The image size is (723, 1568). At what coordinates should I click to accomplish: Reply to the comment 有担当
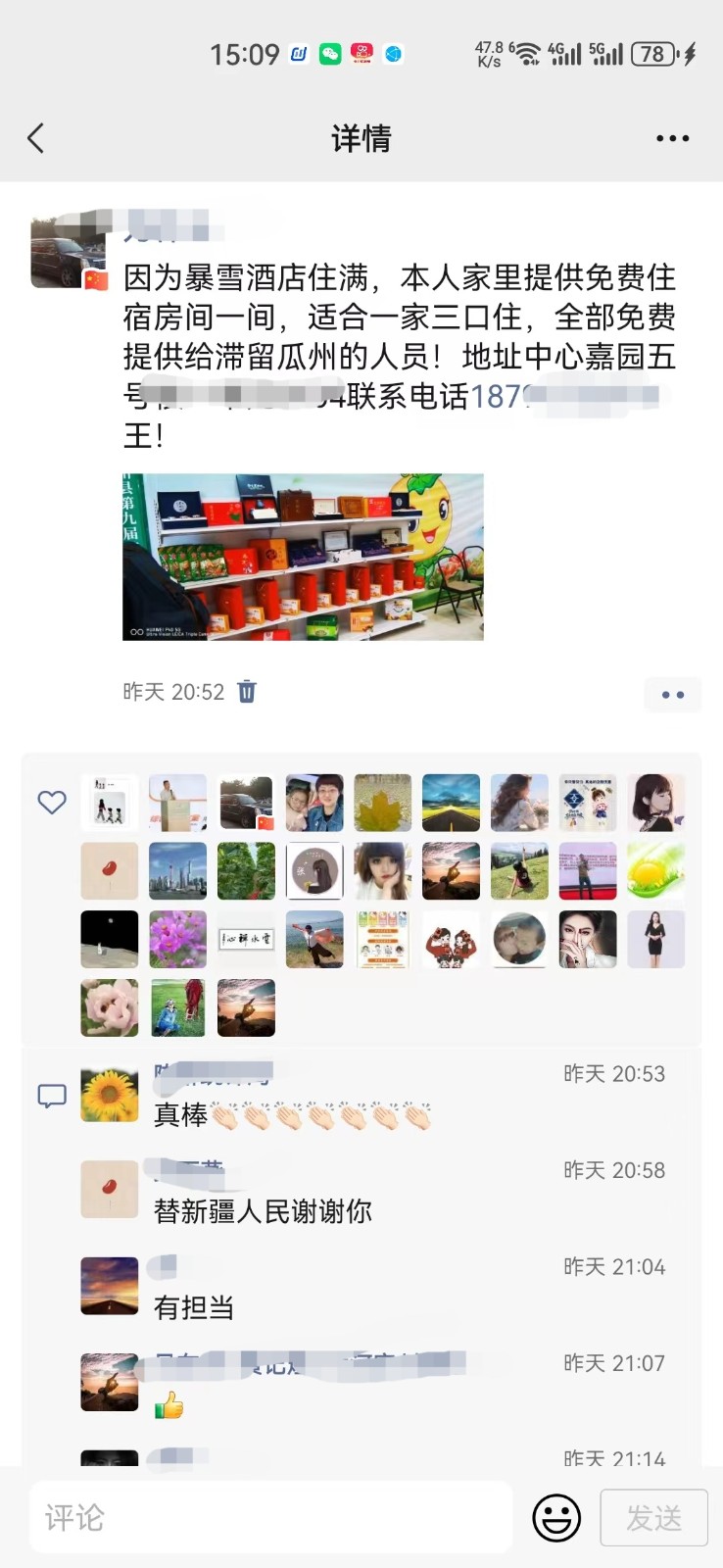click(194, 1307)
